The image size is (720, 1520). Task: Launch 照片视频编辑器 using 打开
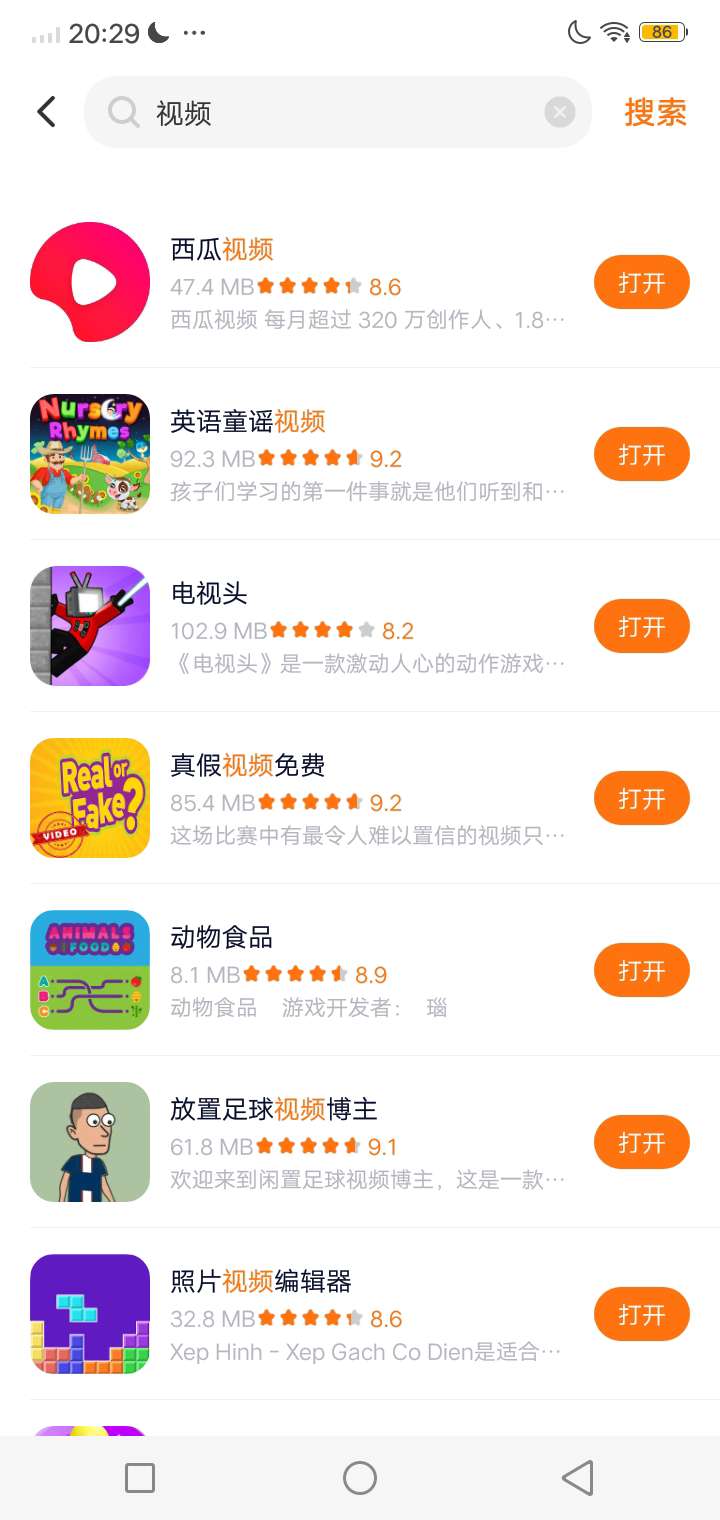click(x=641, y=1315)
